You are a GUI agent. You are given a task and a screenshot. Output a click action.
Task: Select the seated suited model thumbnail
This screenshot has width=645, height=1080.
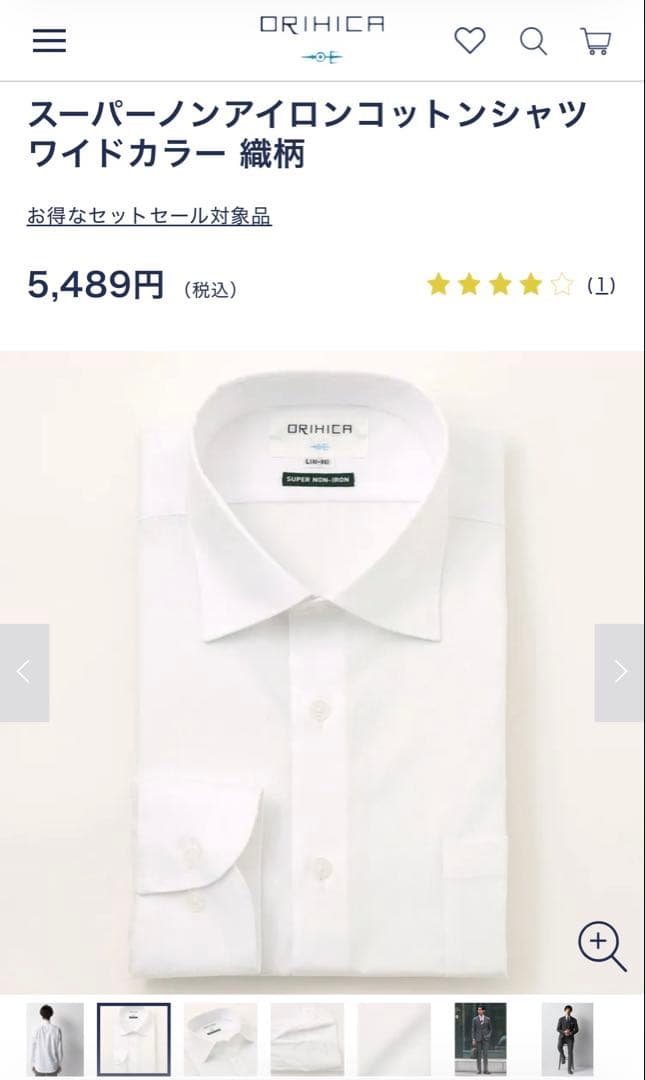click(x=567, y=1039)
